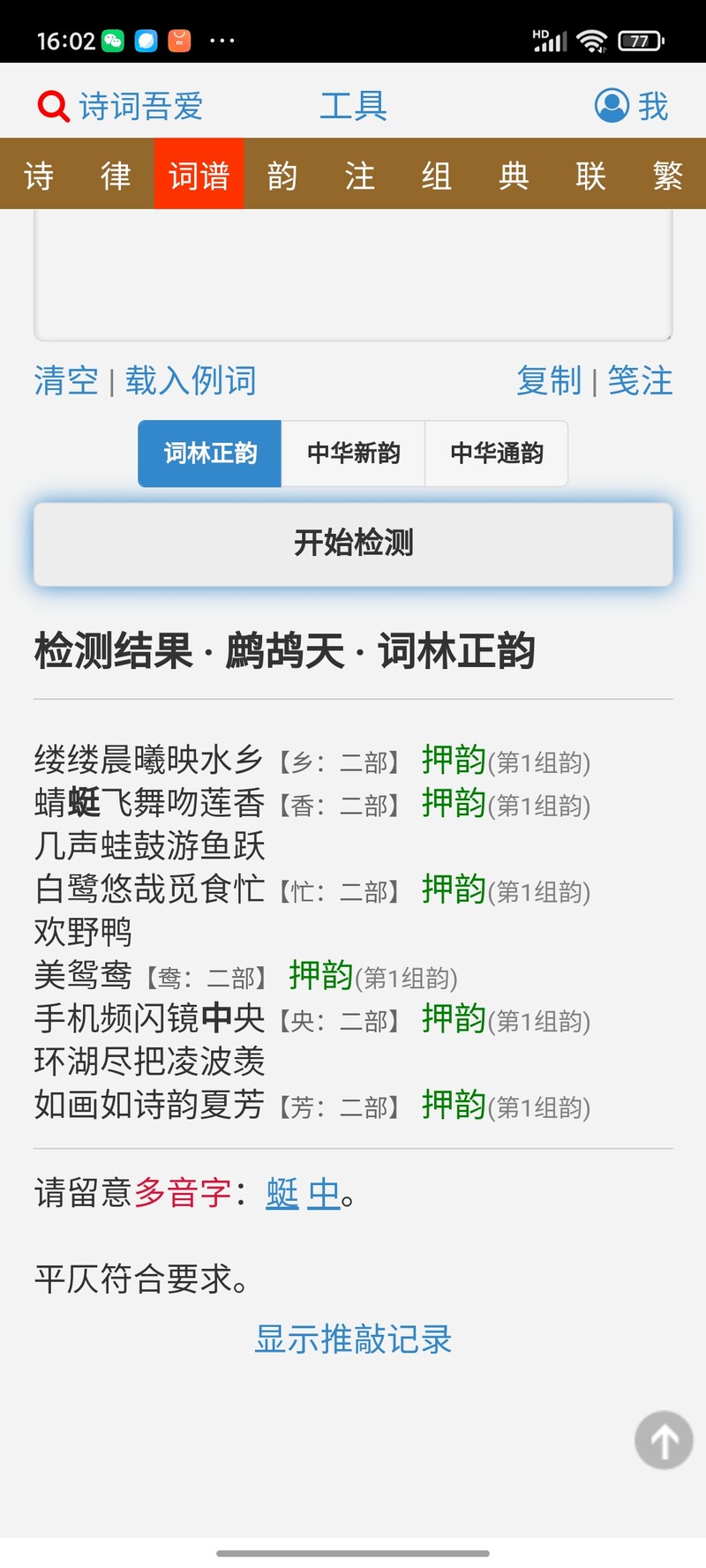Load a sample poem via 载入例词
This screenshot has width=706, height=1568.
[191, 381]
